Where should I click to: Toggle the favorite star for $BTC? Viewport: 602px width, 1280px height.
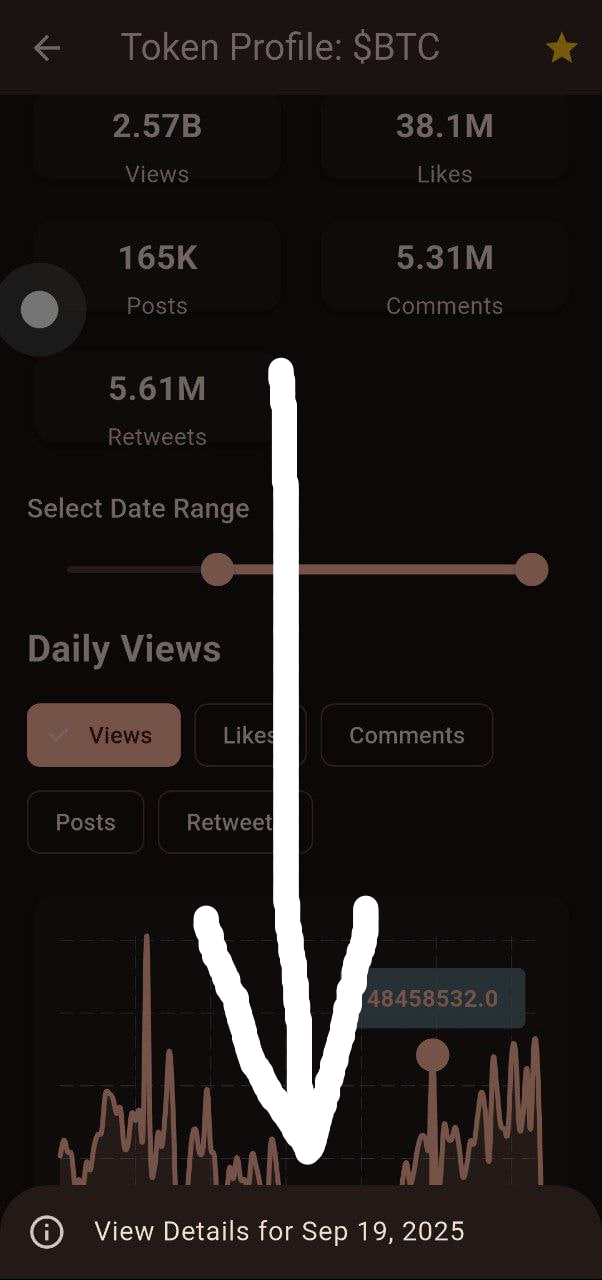[561, 48]
